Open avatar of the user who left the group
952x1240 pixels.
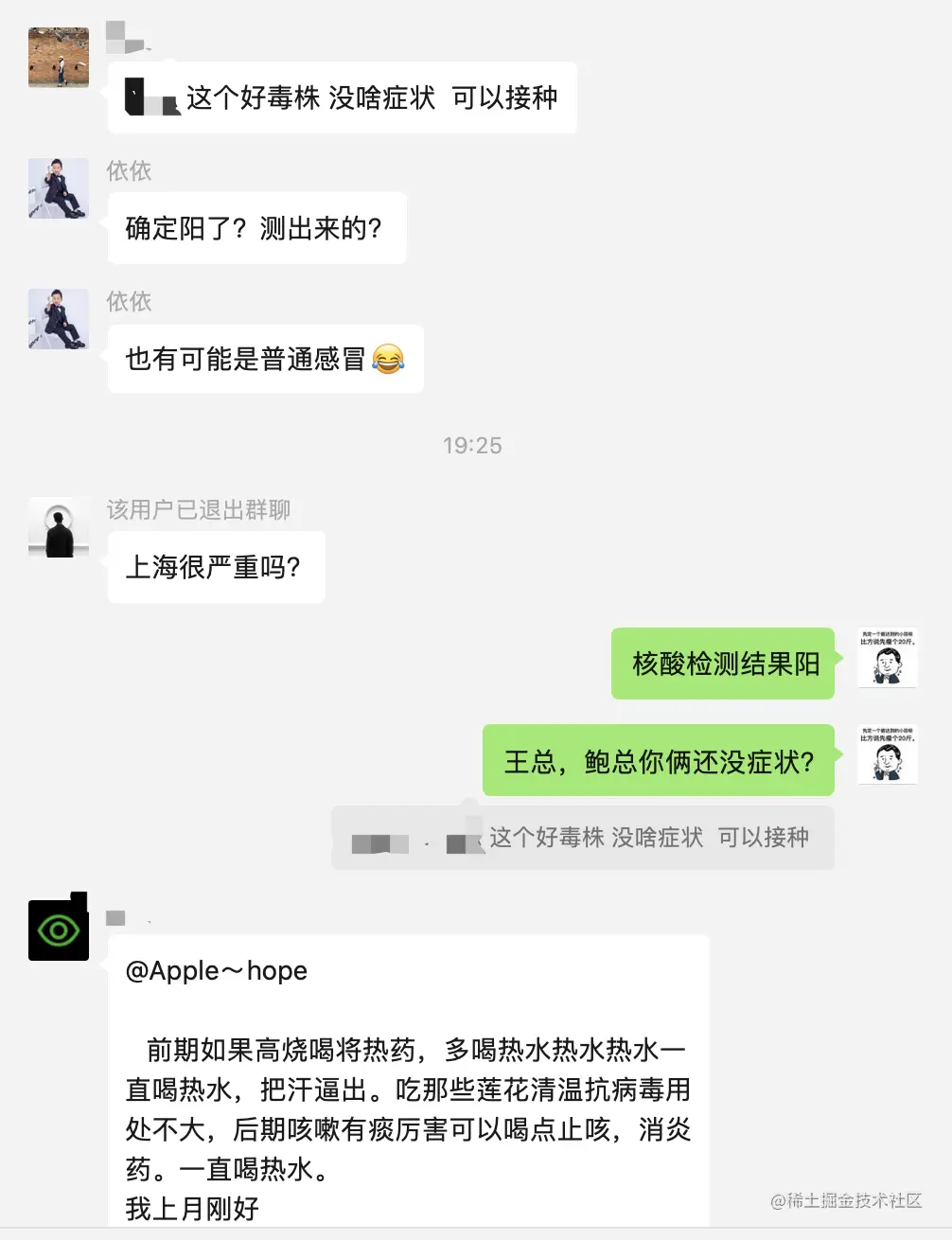point(59,527)
